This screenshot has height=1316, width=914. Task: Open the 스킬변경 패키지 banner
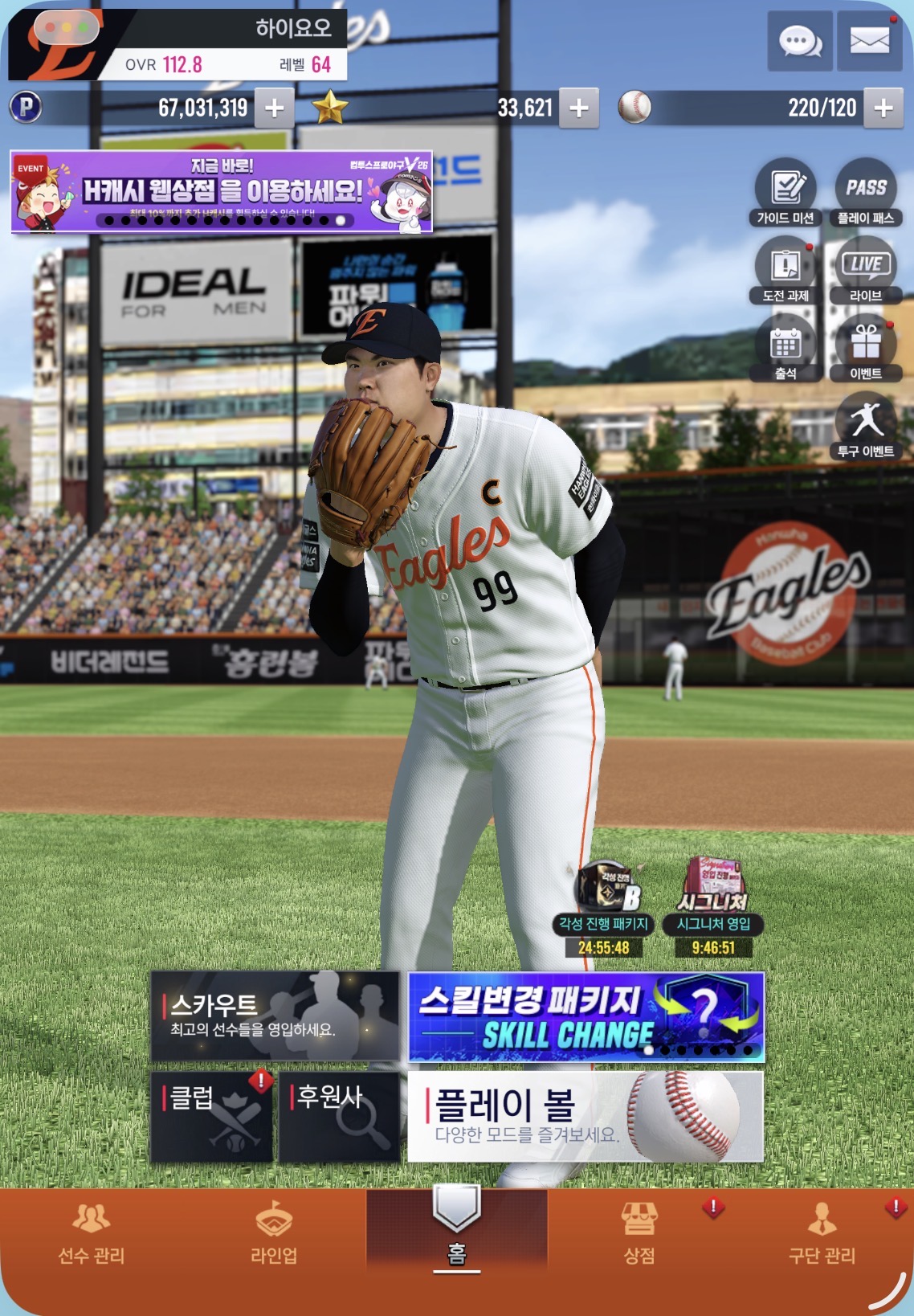click(586, 1017)
